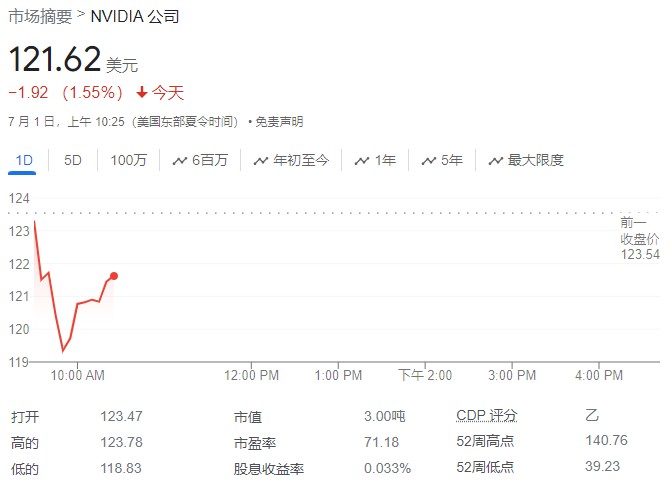Switch to the 6百万 range tab
Viewport: 671px width, 487px height.
(x=200, y=160)
